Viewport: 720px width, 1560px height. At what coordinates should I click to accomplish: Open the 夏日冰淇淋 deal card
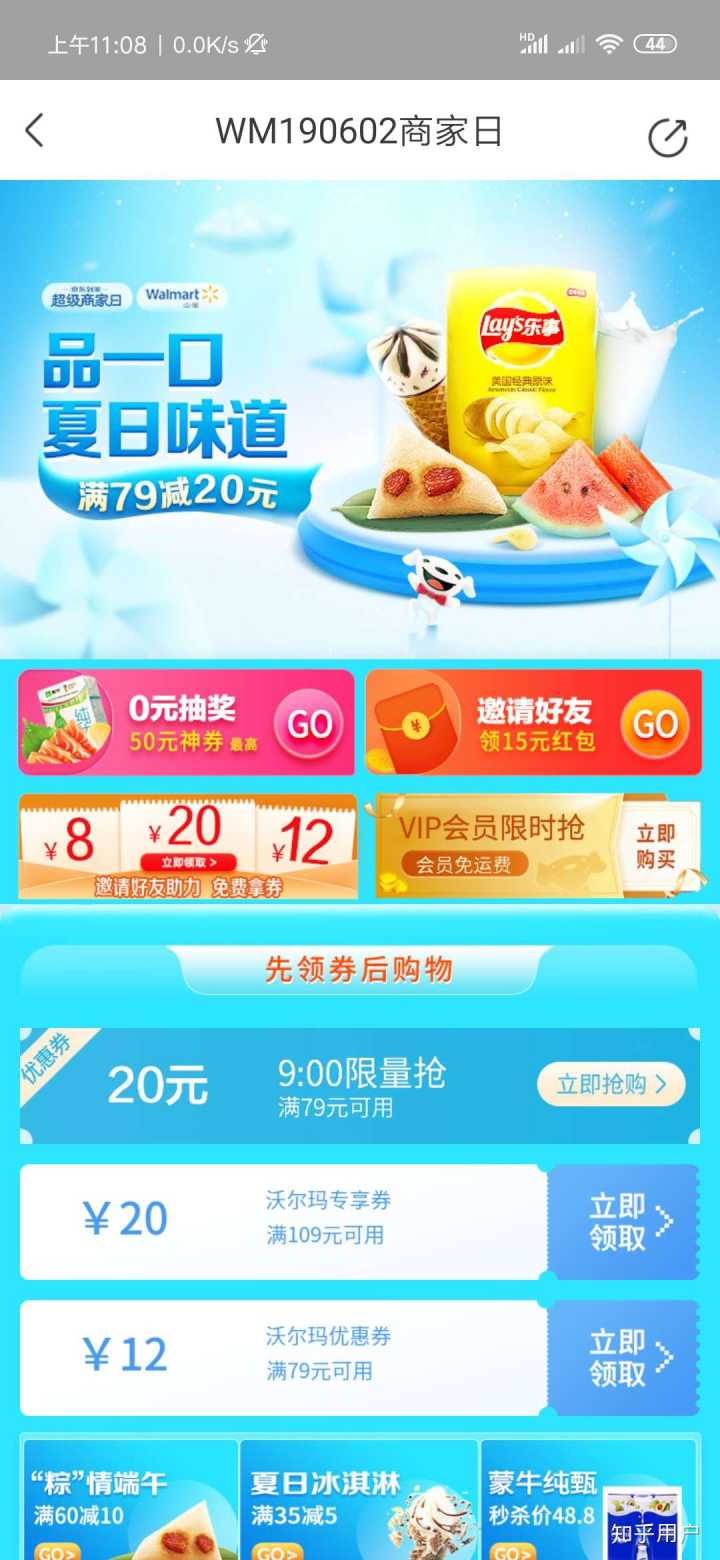[x=358, y=1500]
